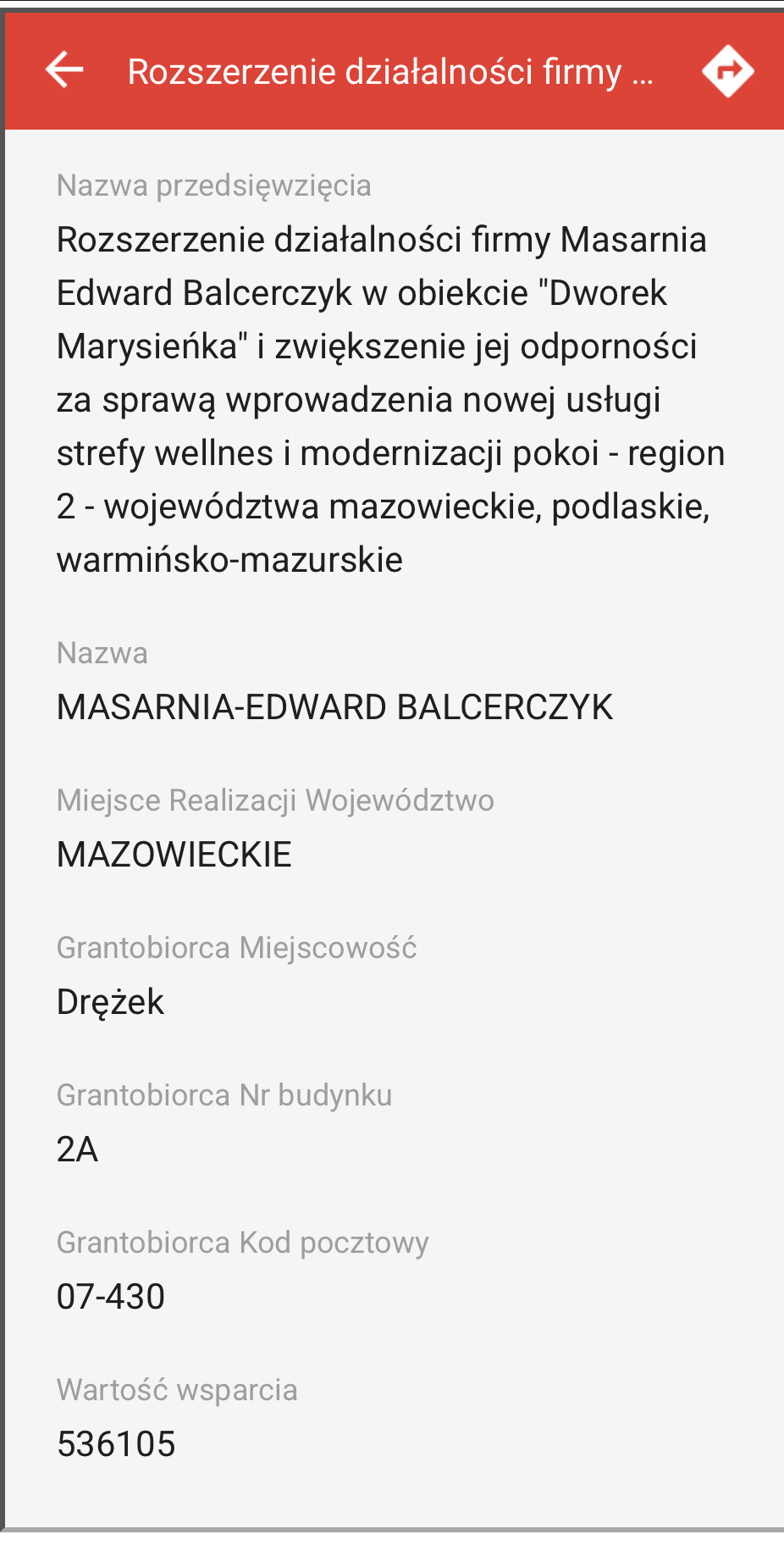Image resolution: width=784 pixels, height=1551 pixels.
Task: Go back using the arrow icon
Action: pyautogui.click(x=64, y=70)
